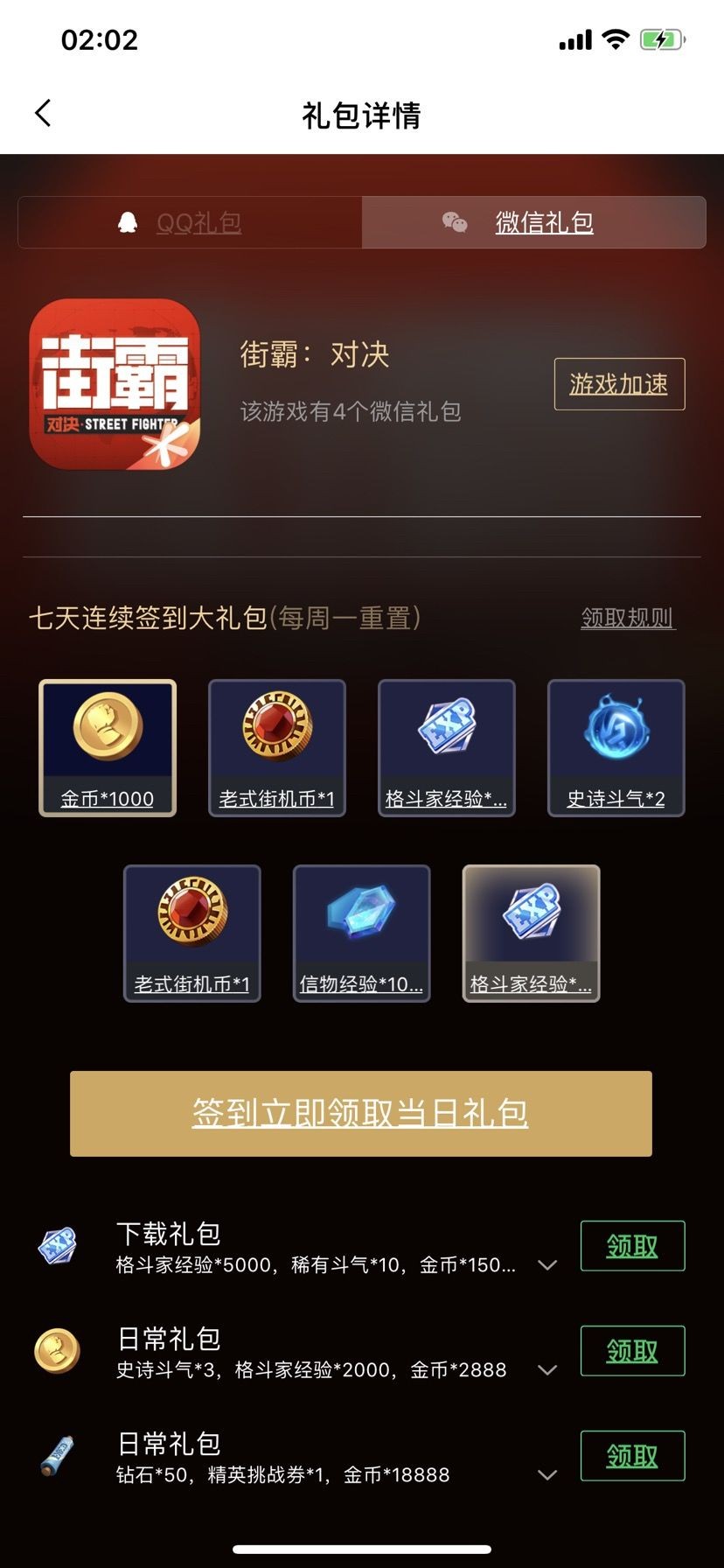Go back from the 礼包详情 page
This screenshot has height=1568, width=724.
[43, 114]
